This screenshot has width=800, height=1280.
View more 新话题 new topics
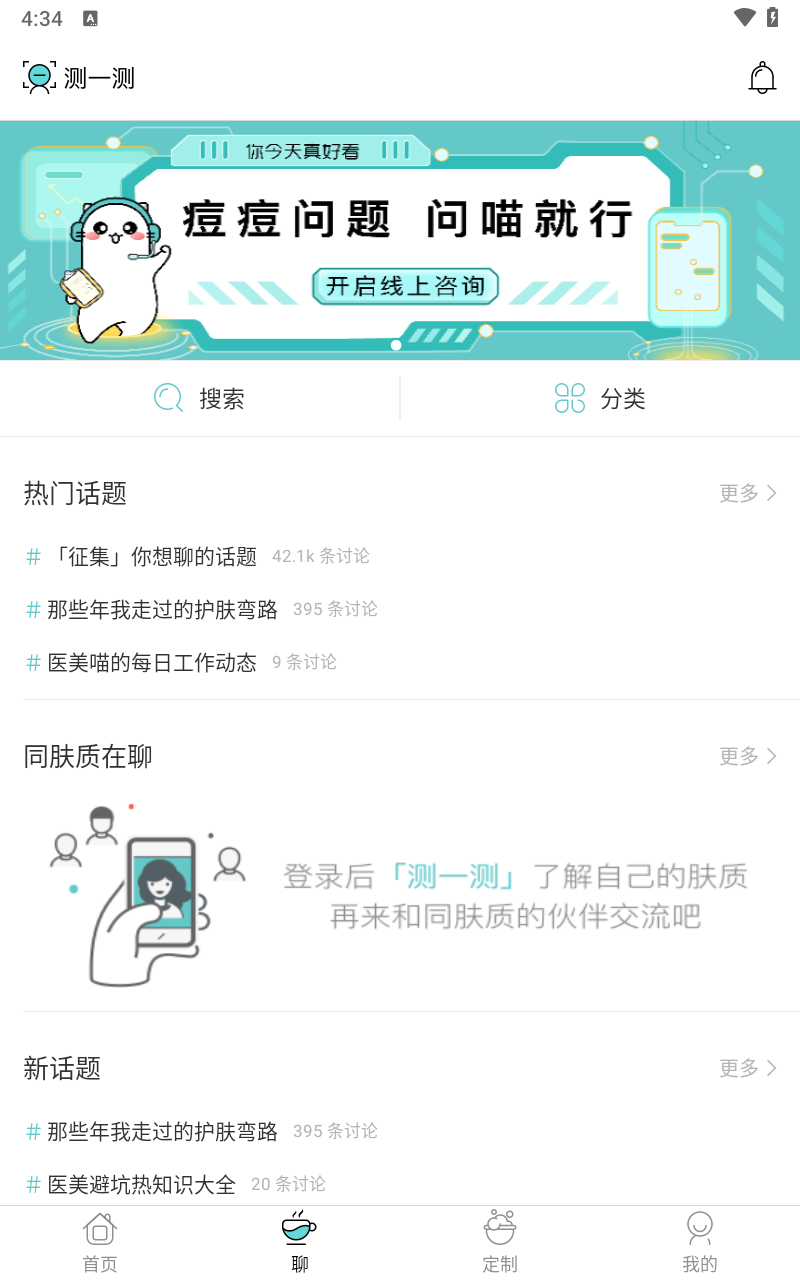(x=747, y=1069)
